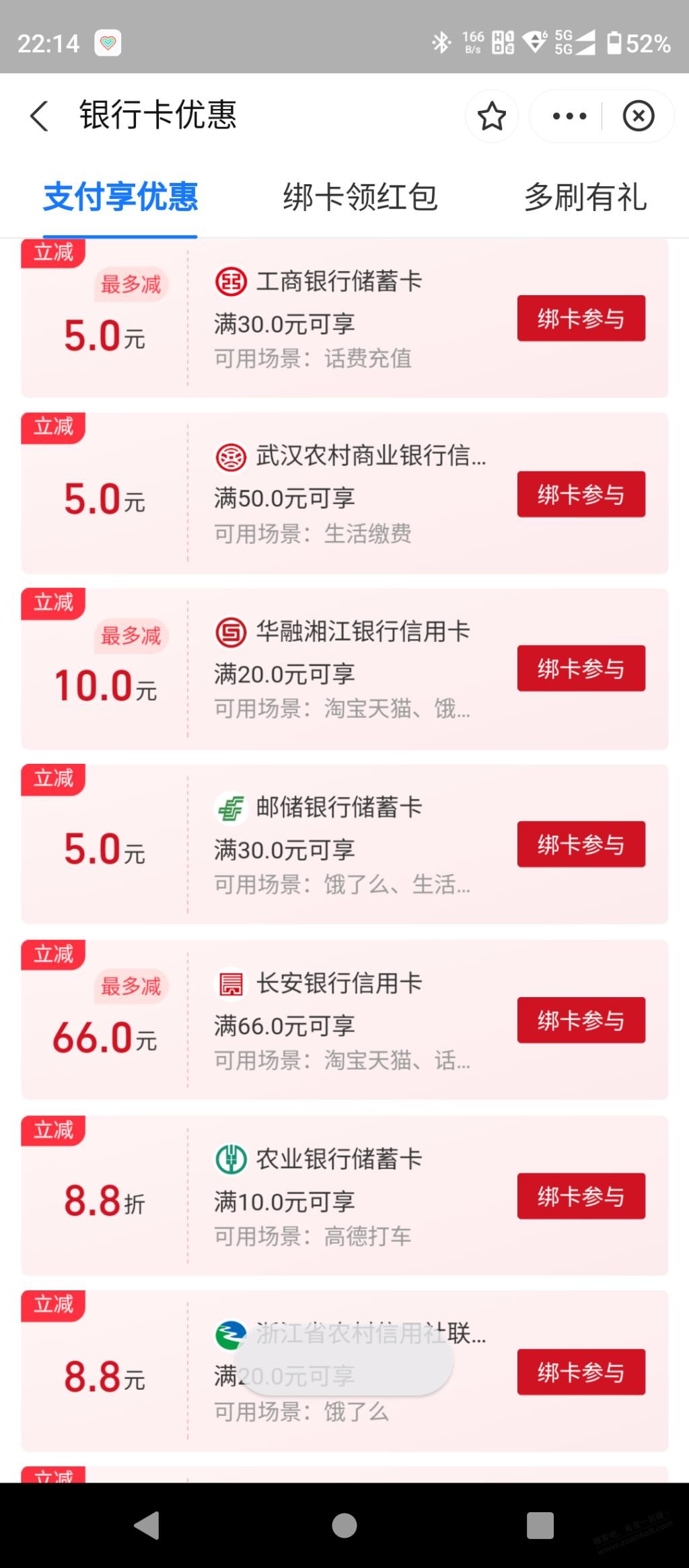
Task: Tap 绑卡参与 for 农业银行储蓄卡
Action: pos(581,1196)
